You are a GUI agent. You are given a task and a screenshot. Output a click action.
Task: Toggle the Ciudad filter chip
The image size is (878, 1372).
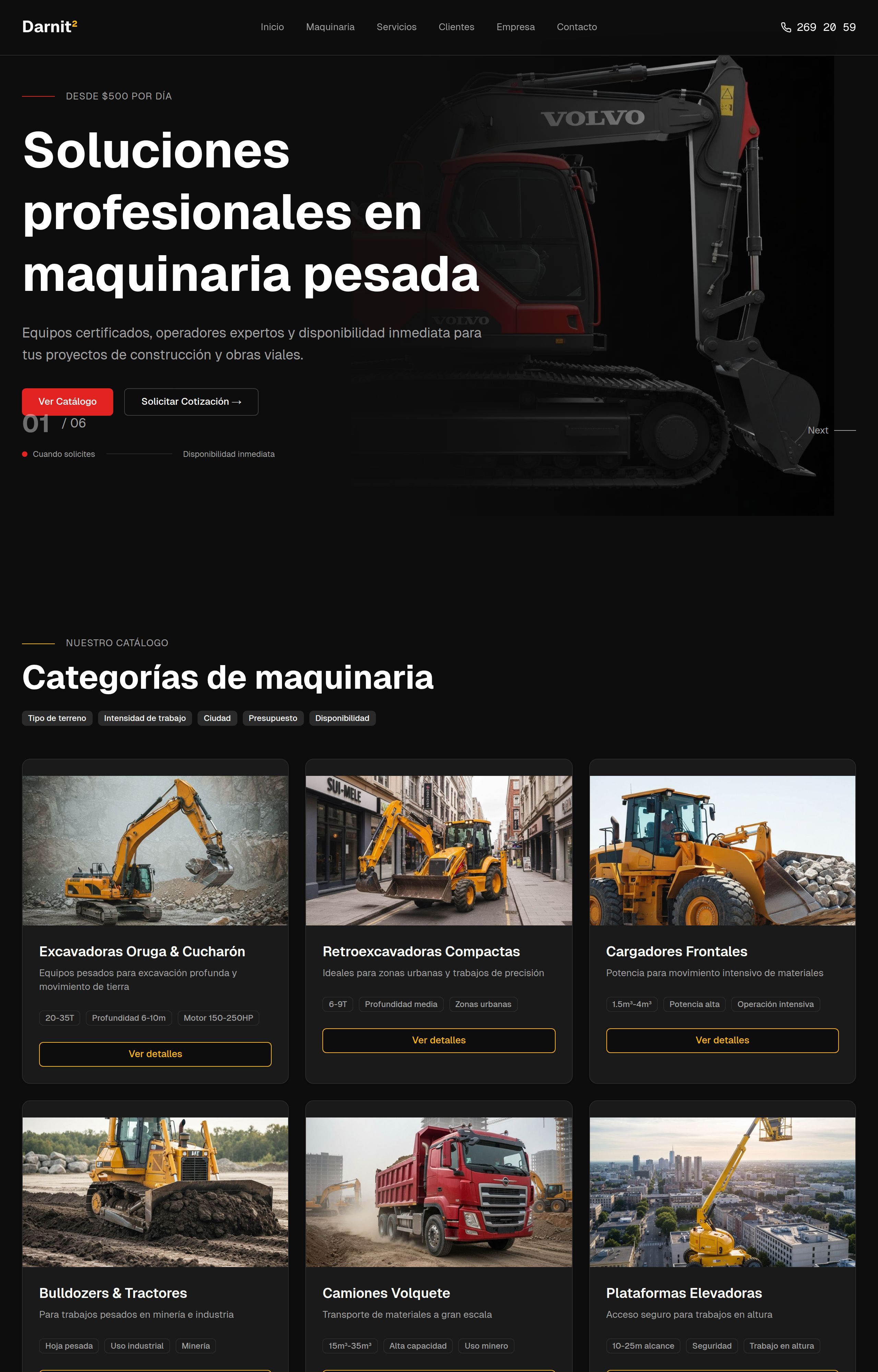(x=217, y=718)
